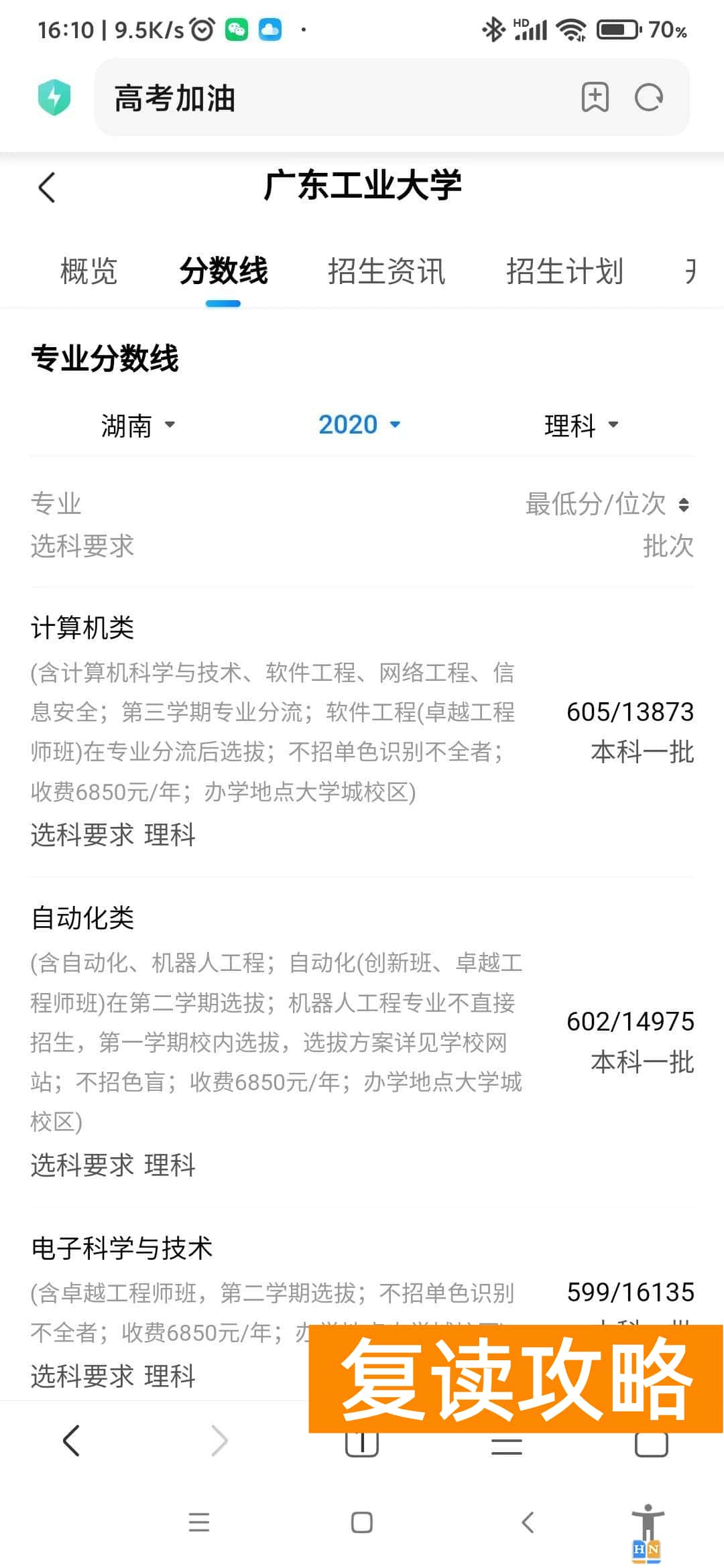Switch to the 招生计划 tab
The height and width of the screenshot is (1568, 724).
click(x=565, y=271)
